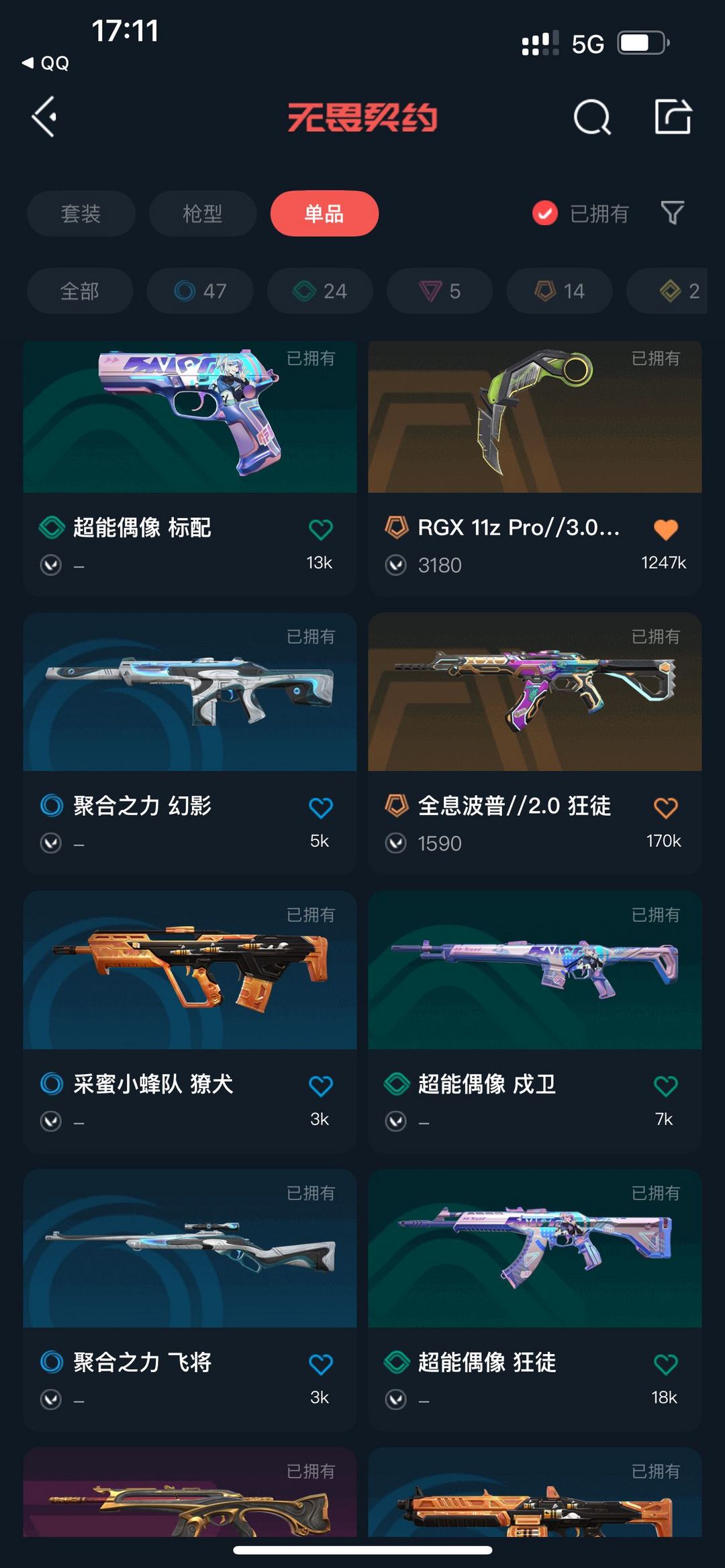The image size is (725, 1568).
Task: Select the 单品 tab
Action: [324, 213]
